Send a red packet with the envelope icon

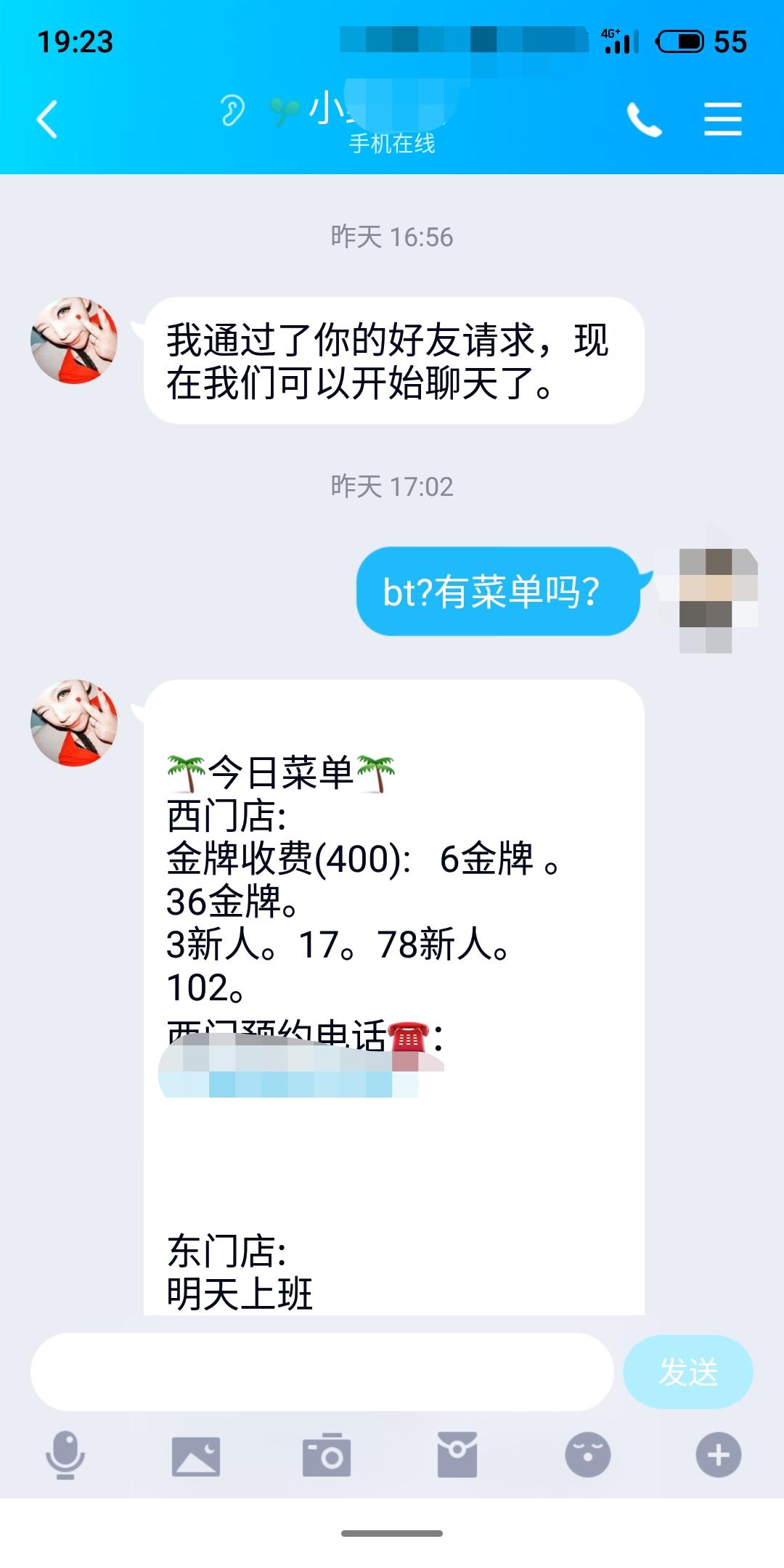pos(457,1455)
